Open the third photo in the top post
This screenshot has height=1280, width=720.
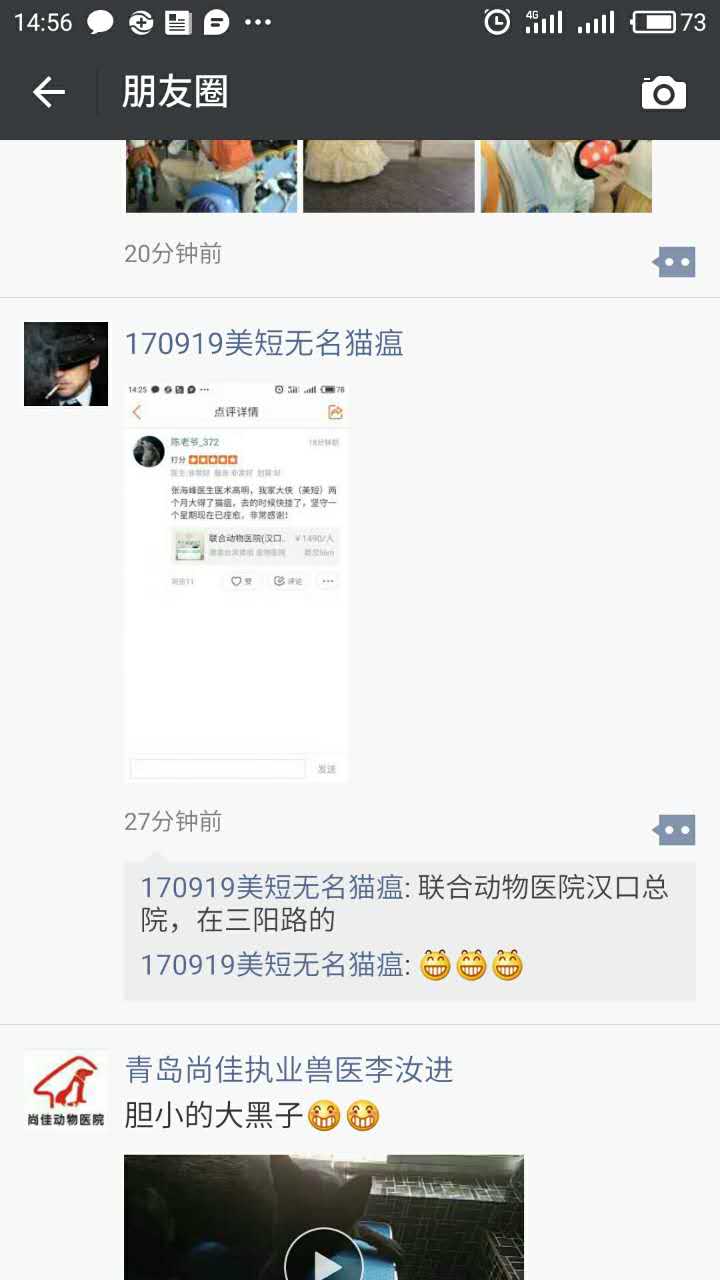click(567, 176)
